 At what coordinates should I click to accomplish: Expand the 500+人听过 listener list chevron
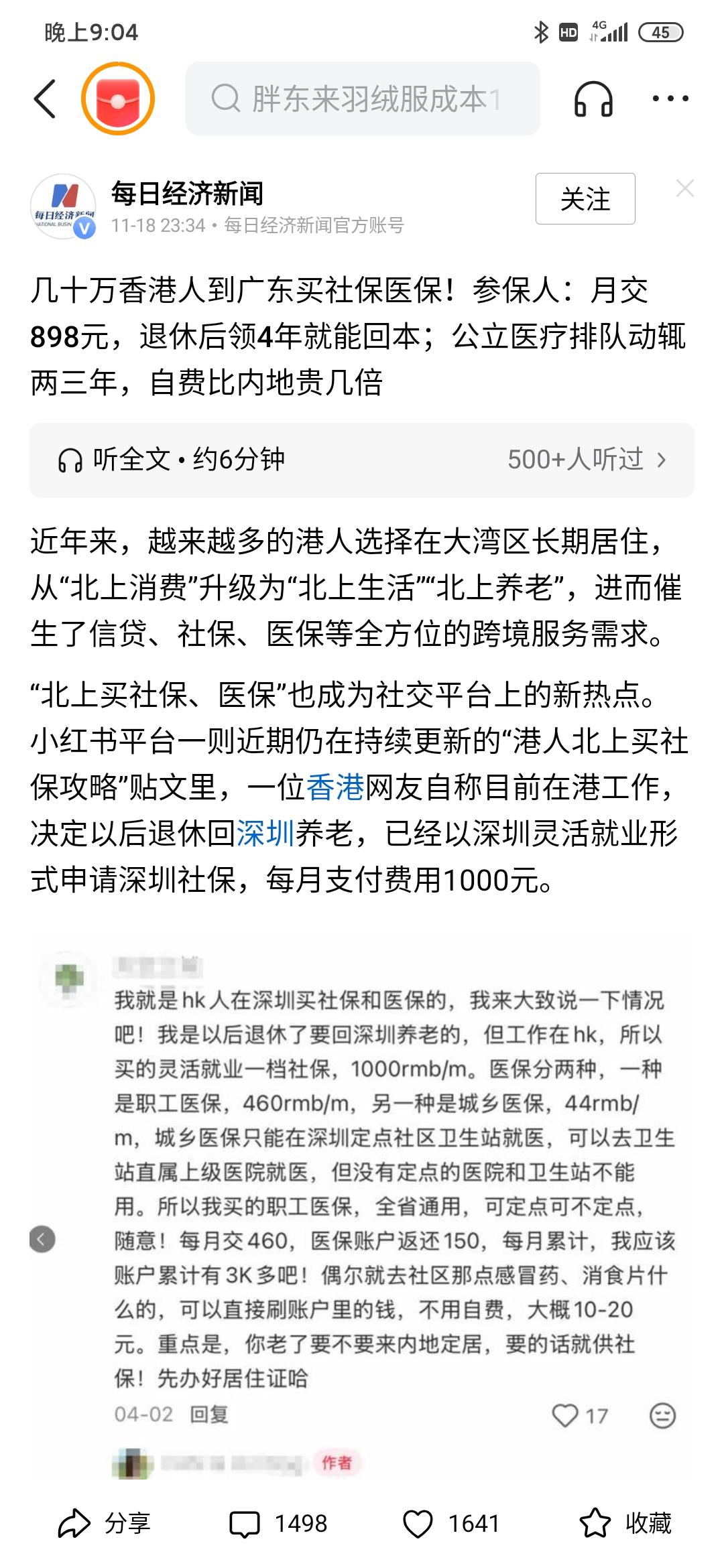click(x=663, y=460)
